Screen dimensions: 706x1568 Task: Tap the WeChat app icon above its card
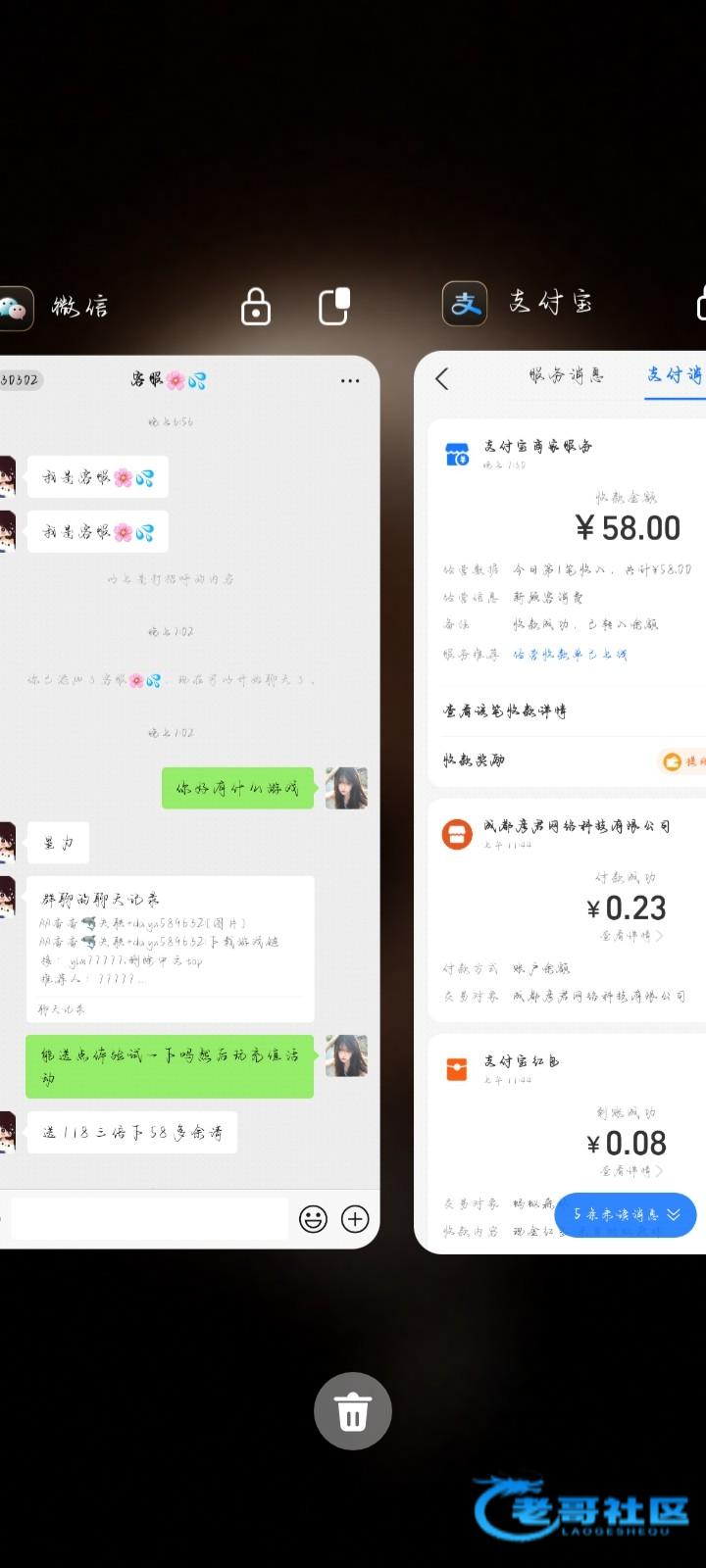pos(16,309)
